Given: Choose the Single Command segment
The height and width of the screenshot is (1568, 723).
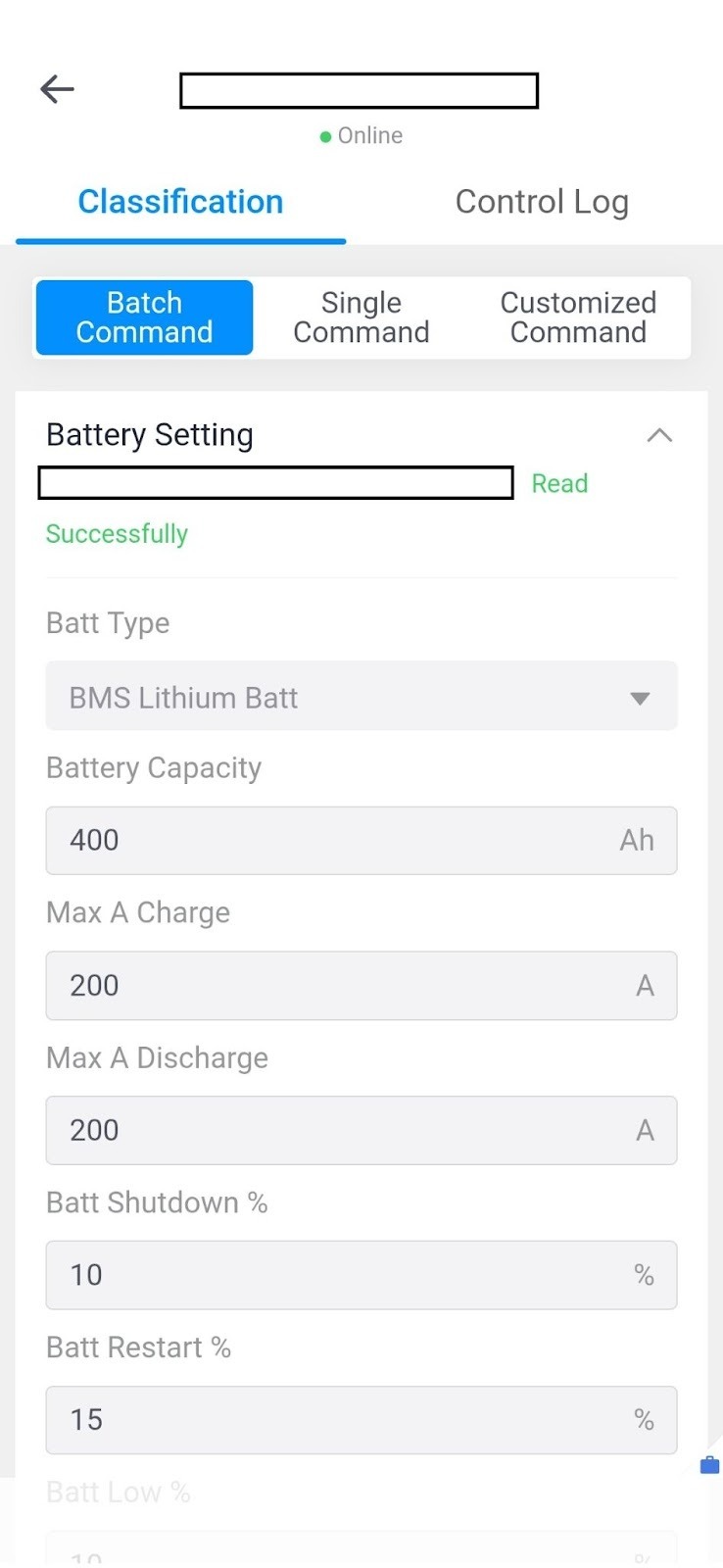Looking at the screenshot, I should (361, 318).
